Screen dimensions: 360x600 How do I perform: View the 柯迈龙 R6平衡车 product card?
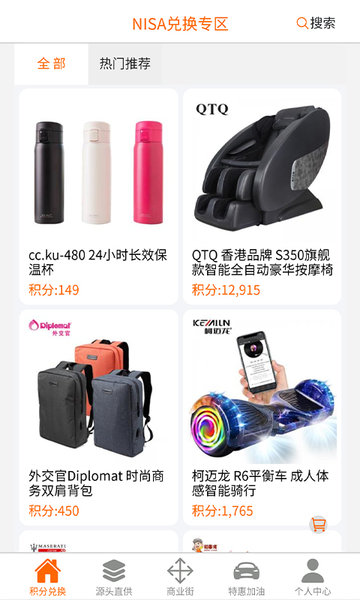[x=262, y=417]
